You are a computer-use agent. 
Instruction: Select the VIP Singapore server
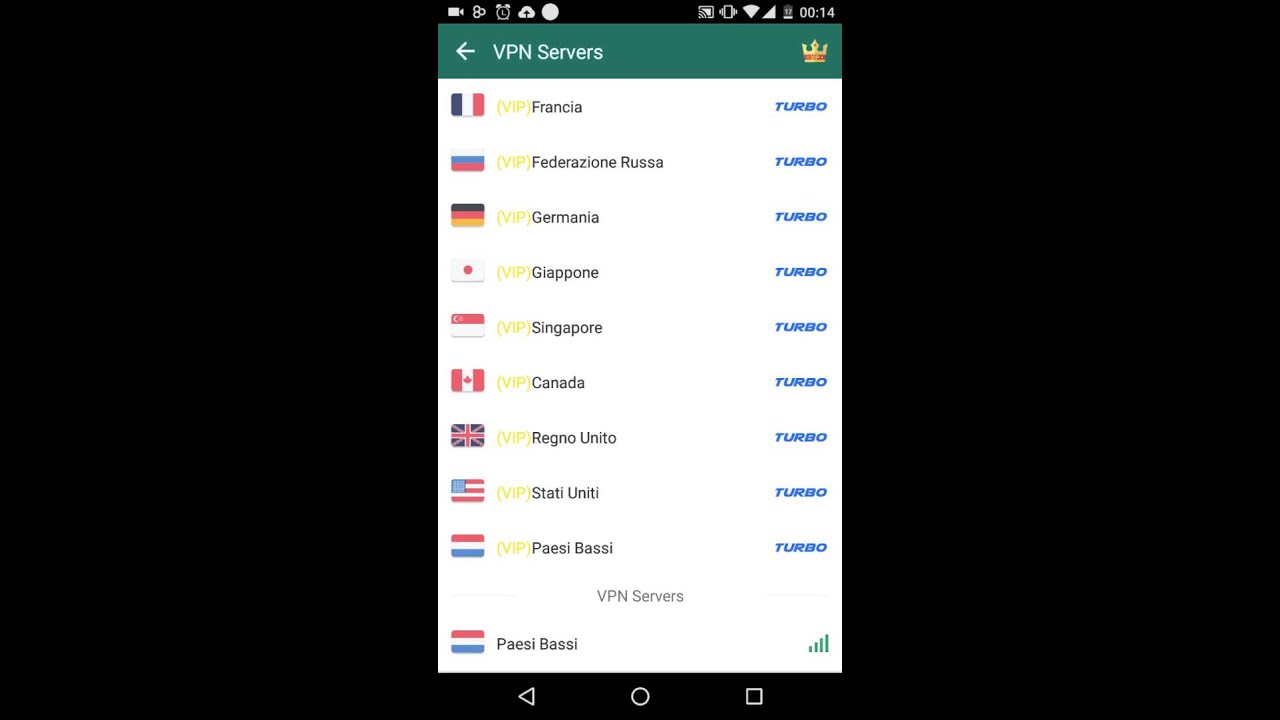click(x=639, y=327)
